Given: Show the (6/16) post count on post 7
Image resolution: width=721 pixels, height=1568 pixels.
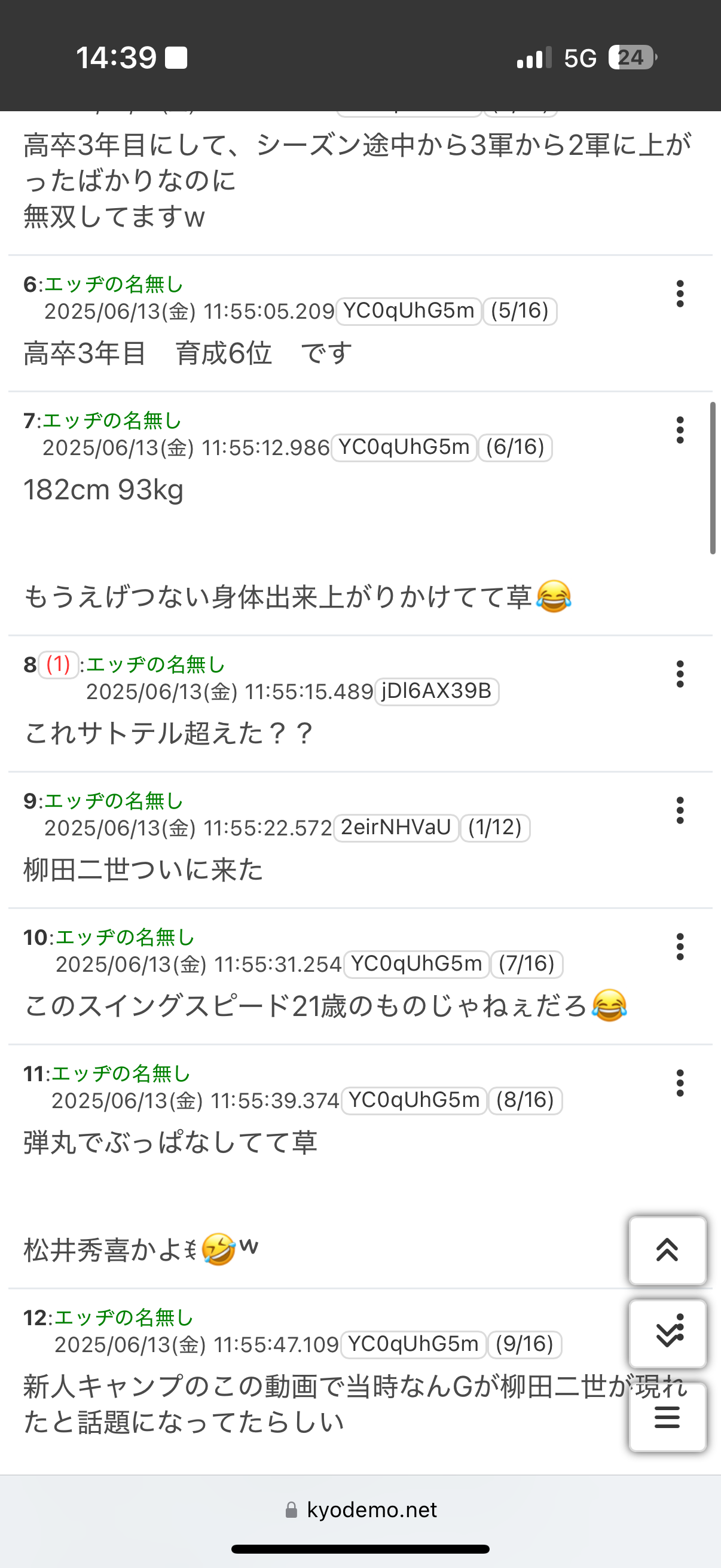Looking at the screenshot, I should 515,447.
